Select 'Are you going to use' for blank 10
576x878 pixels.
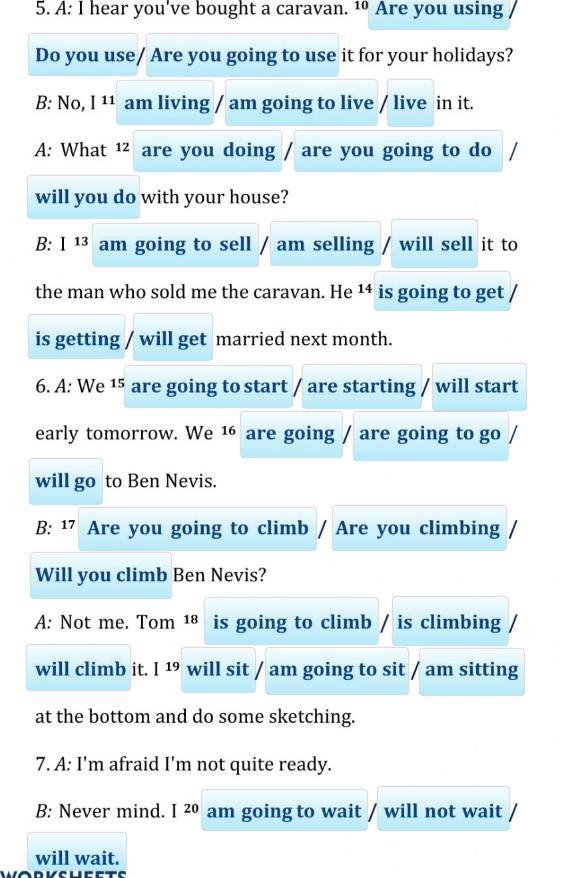[x=242, y=55]
